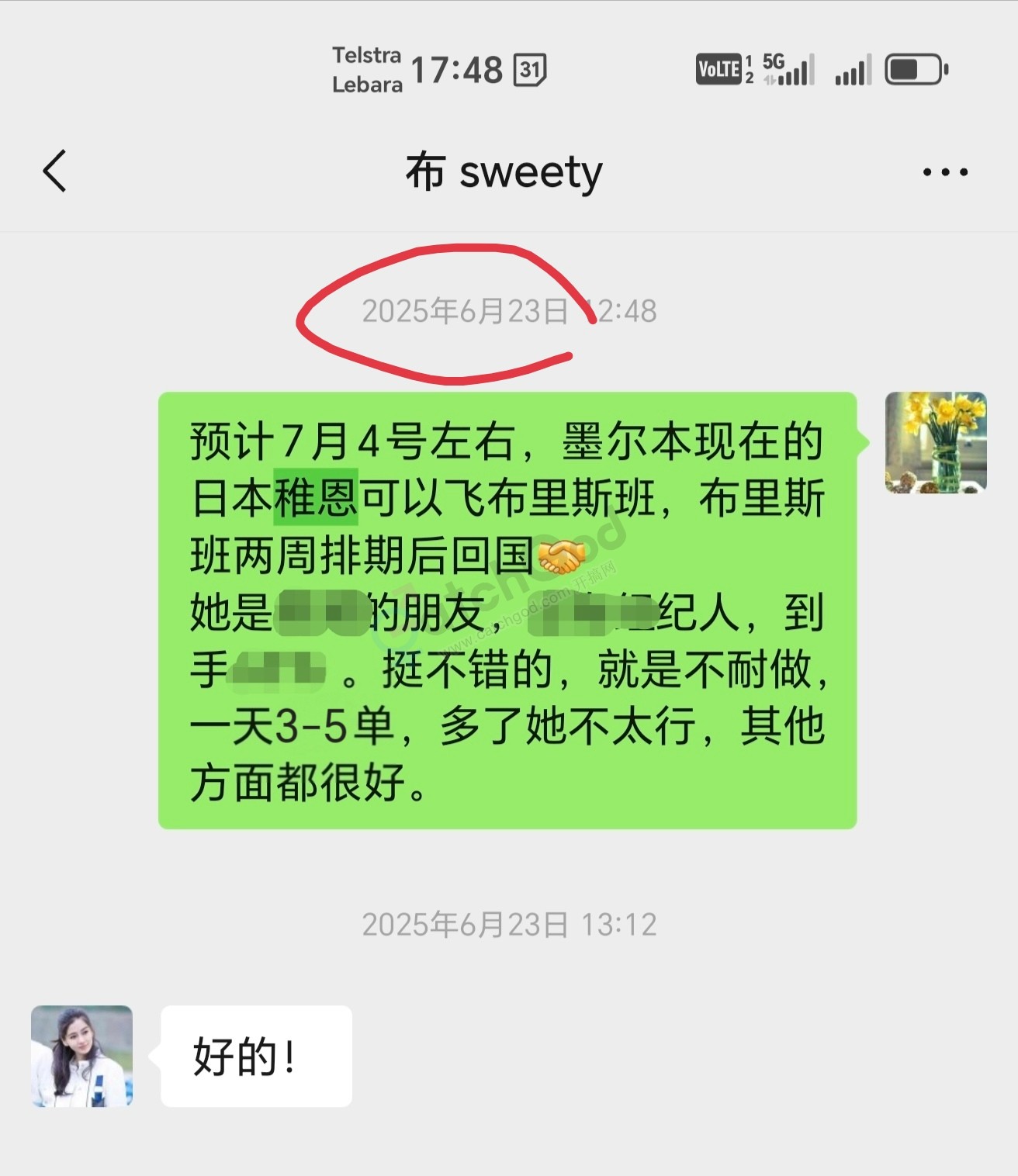This screenshot has width=1018, height=1176.
Task: Open the three-dot chat options menu
Action: (x=944, y=172)
